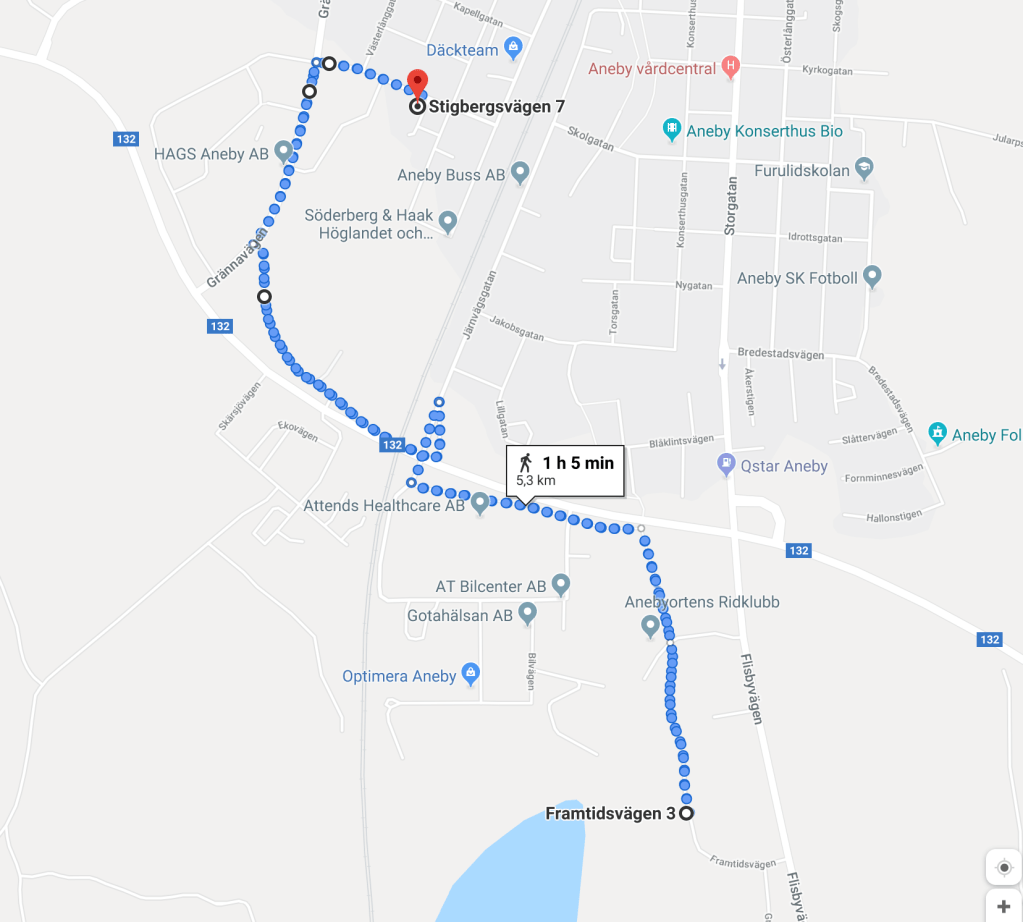Select Anebyortens Ridklubb marker

[x=651, y=626]
